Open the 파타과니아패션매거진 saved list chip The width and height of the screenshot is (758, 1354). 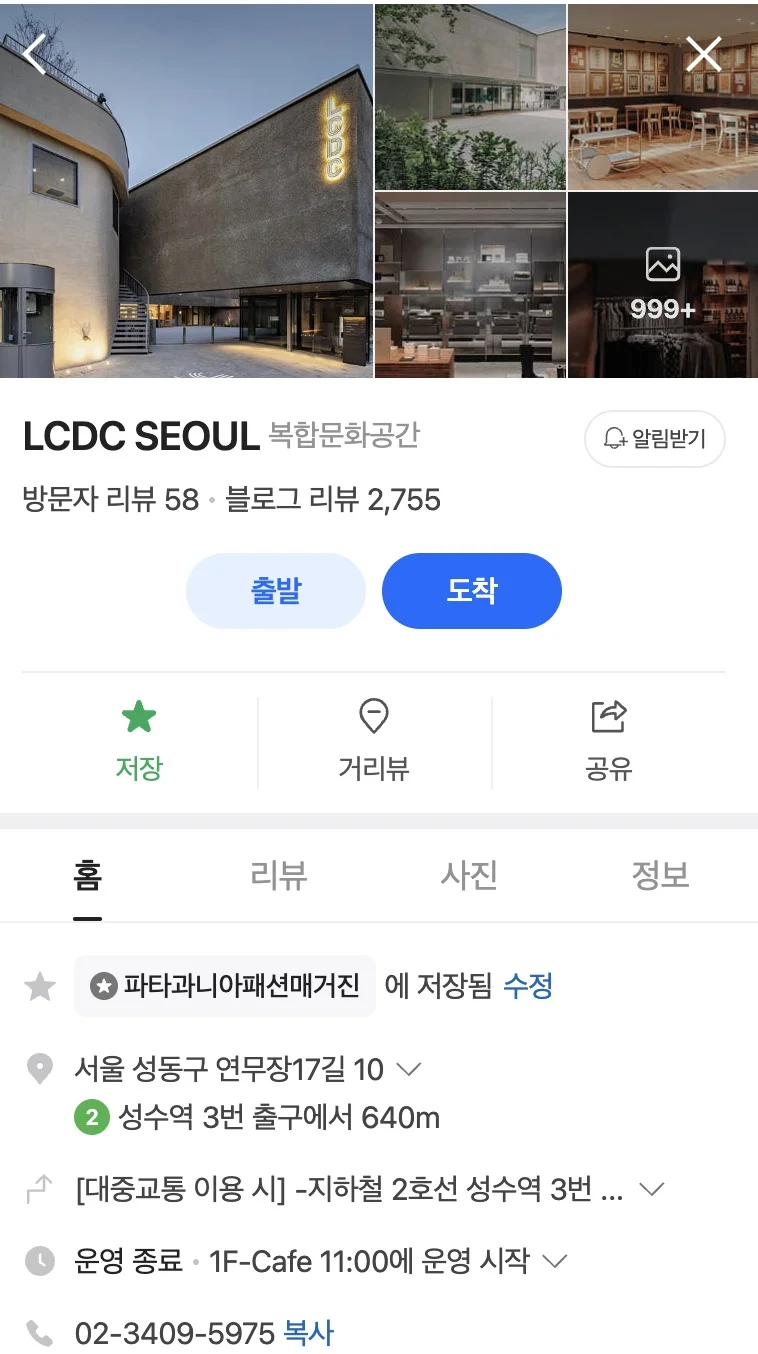(x=225, y=987)
